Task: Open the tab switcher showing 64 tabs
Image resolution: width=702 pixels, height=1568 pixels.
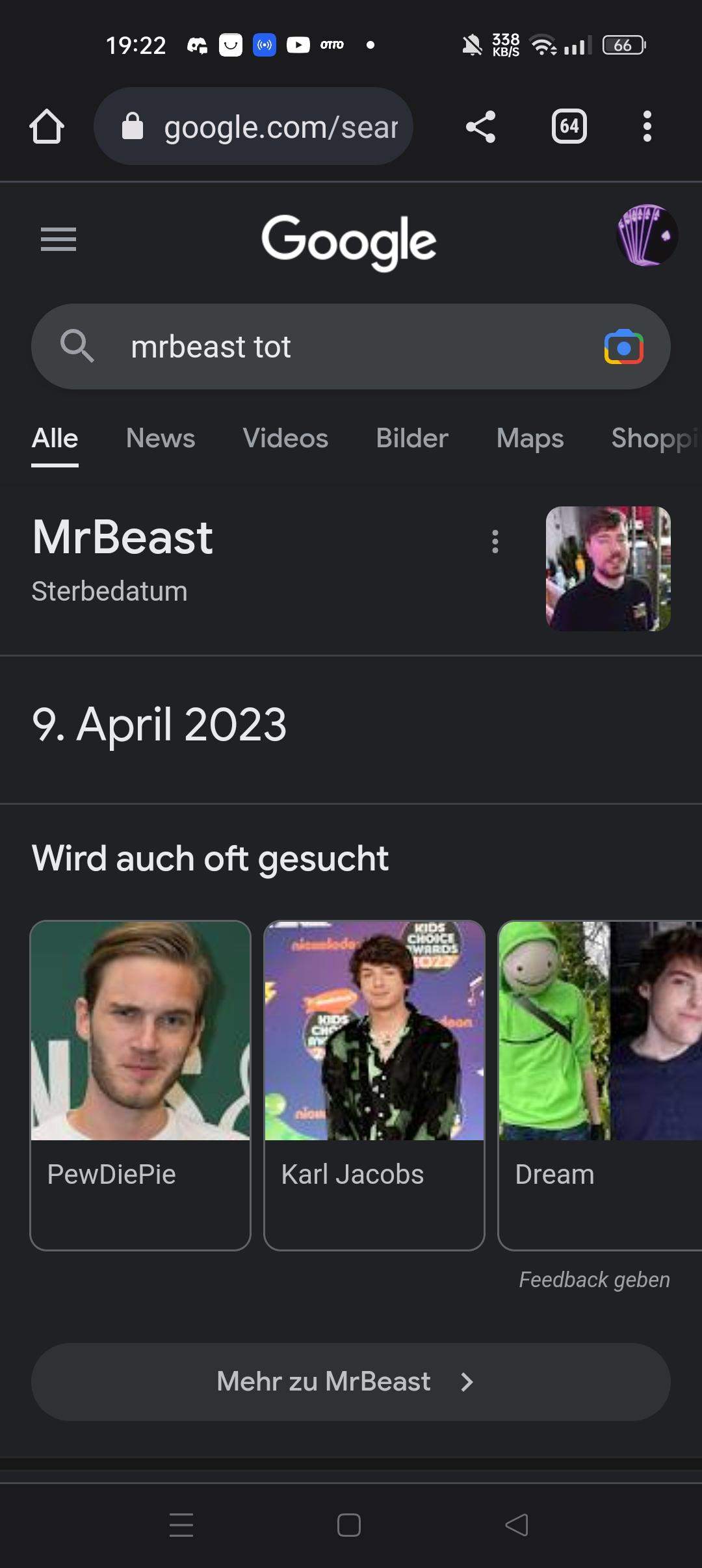Action: (x=569, y=126)
